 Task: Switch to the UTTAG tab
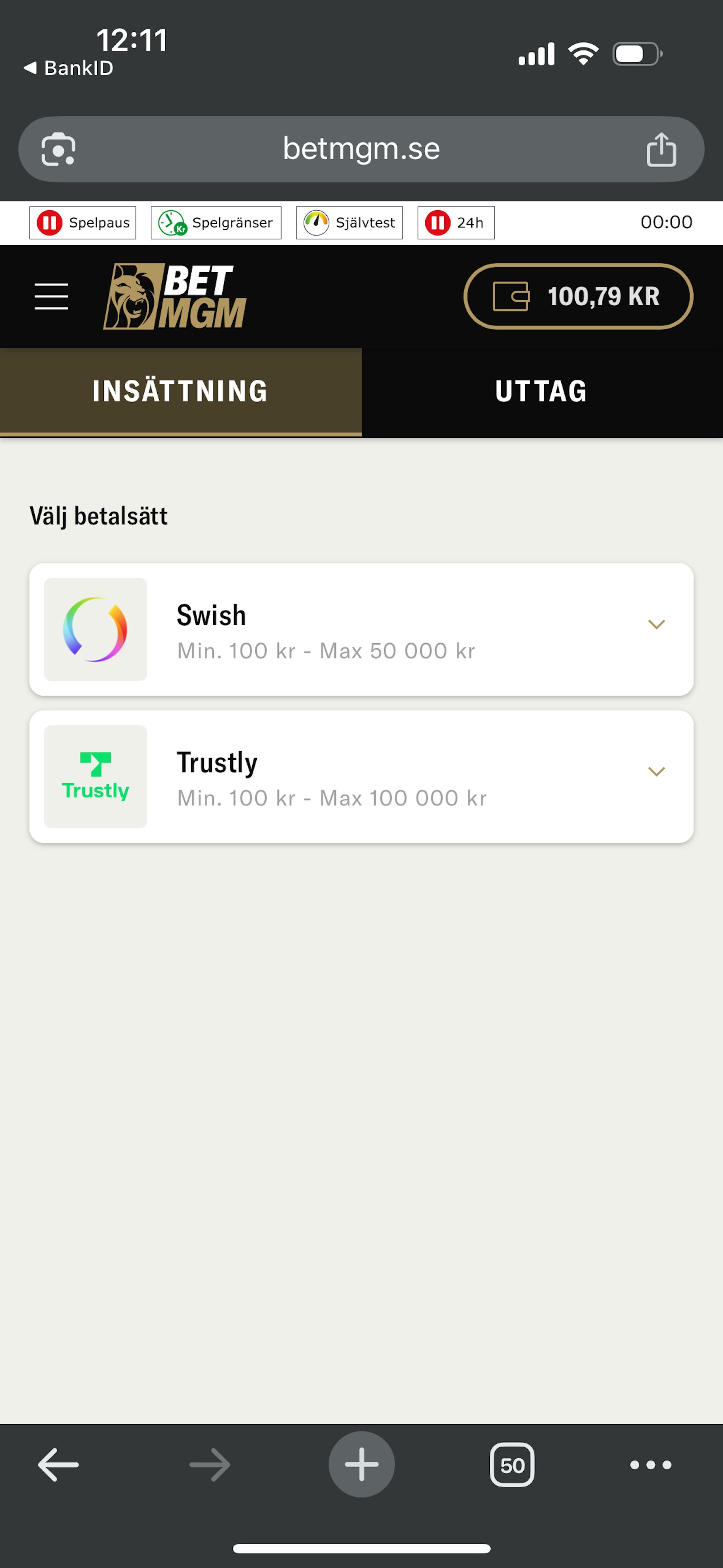coord(540,391)
